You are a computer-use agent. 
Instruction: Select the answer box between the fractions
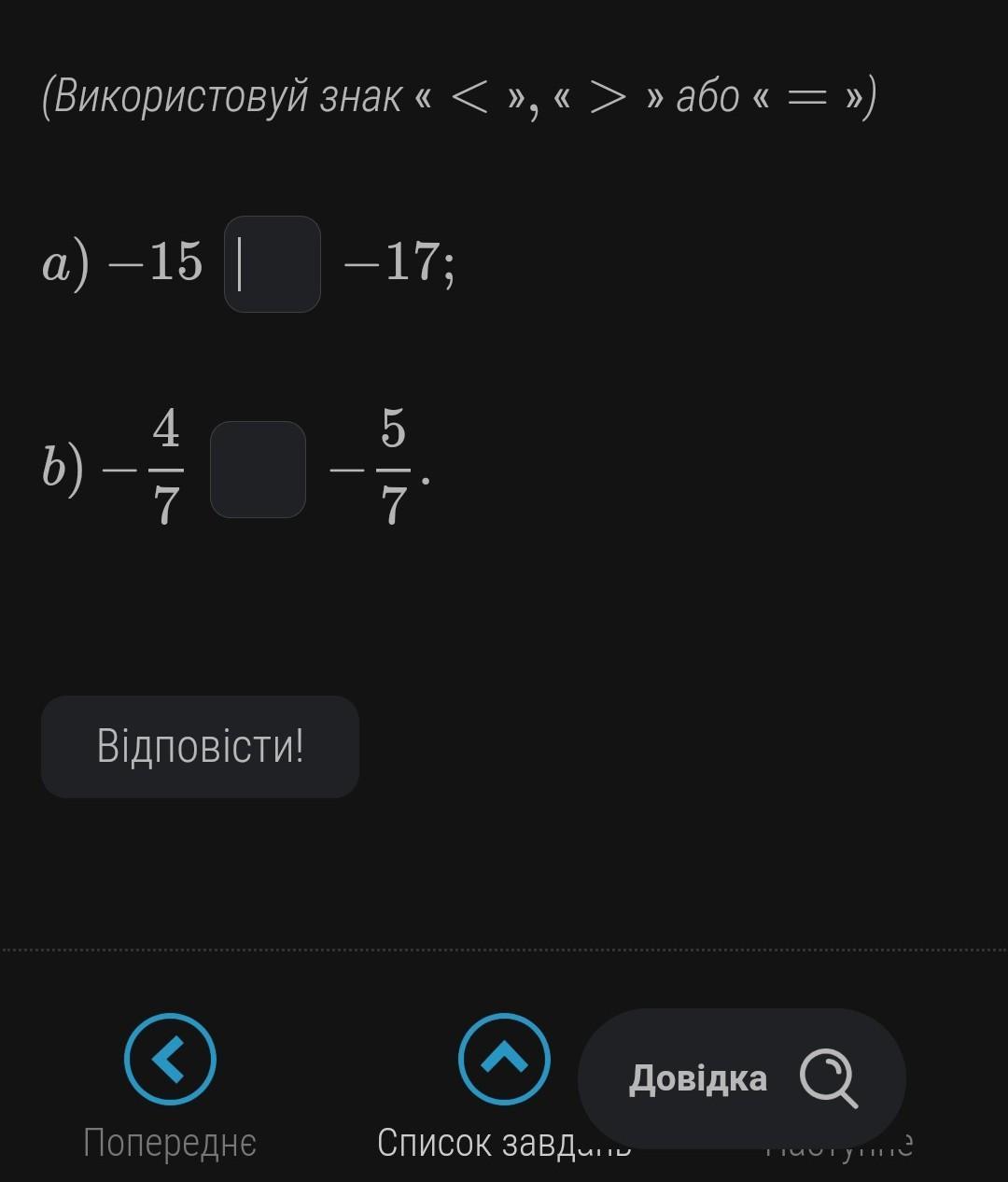coord(258,470)
